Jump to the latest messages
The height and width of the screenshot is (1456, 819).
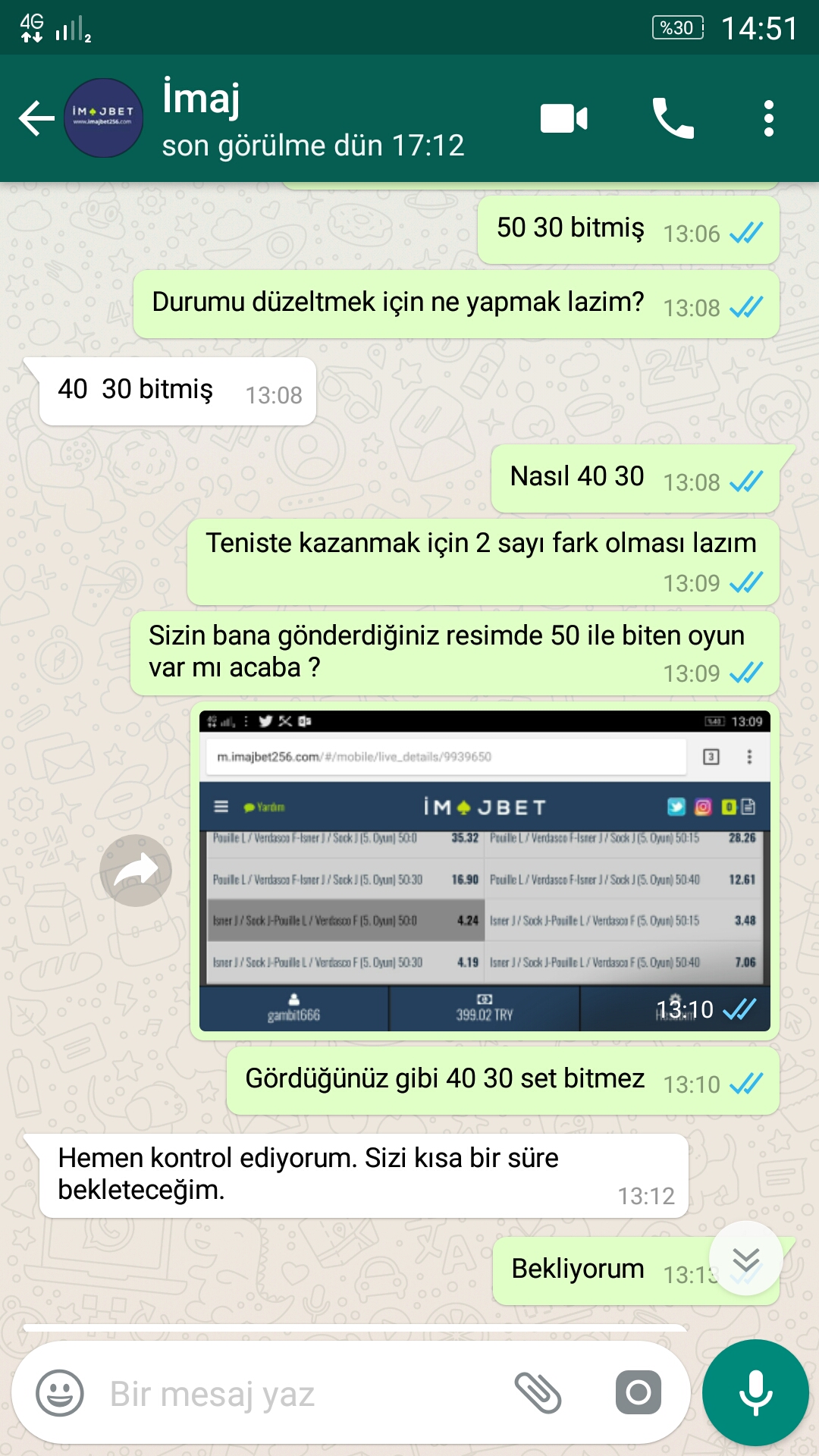(x=746, y=1259)
